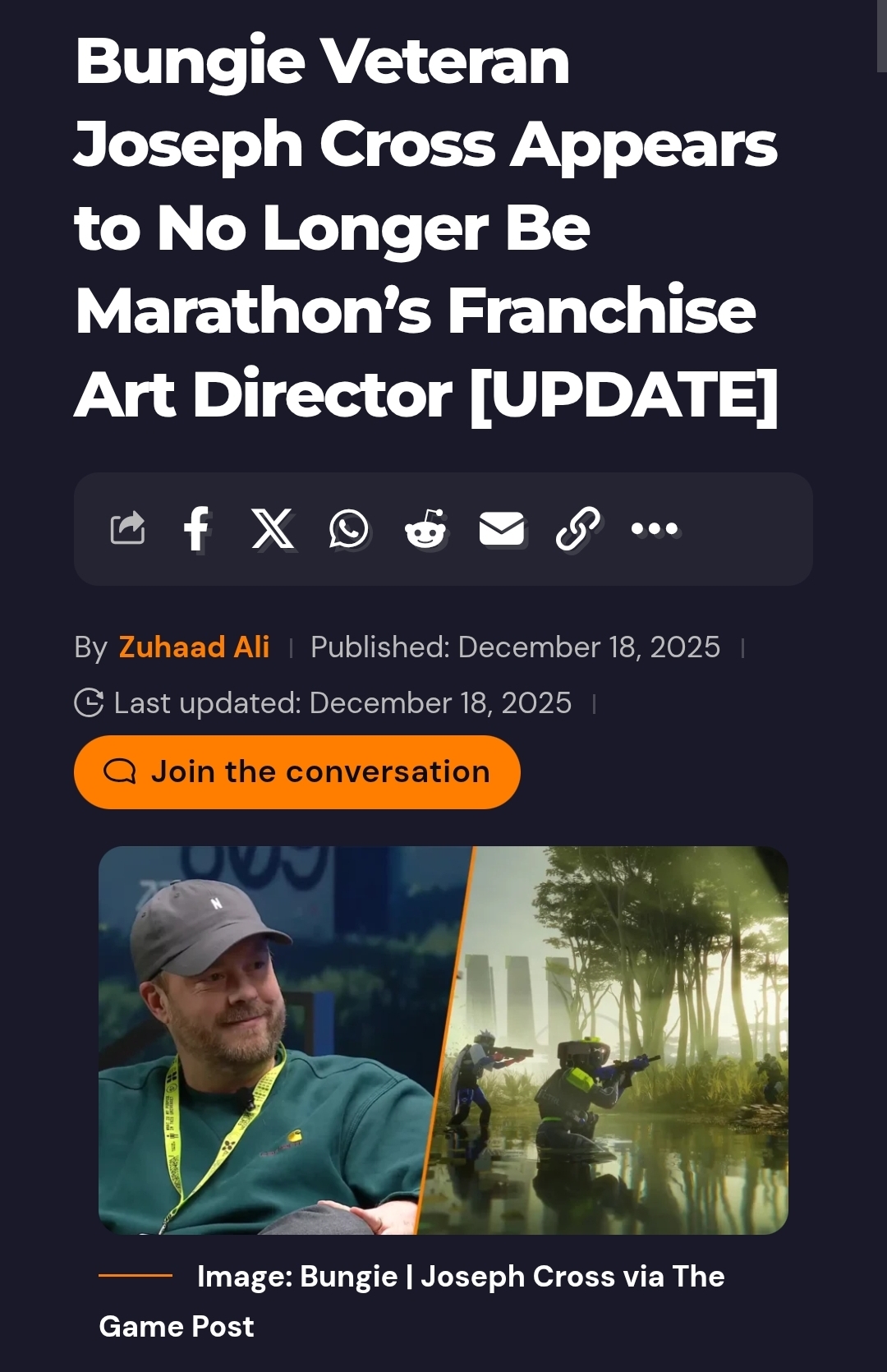887x1372 pixels.
Task: Open author Zuhaad Ali's profile
Action: (194, 647)
